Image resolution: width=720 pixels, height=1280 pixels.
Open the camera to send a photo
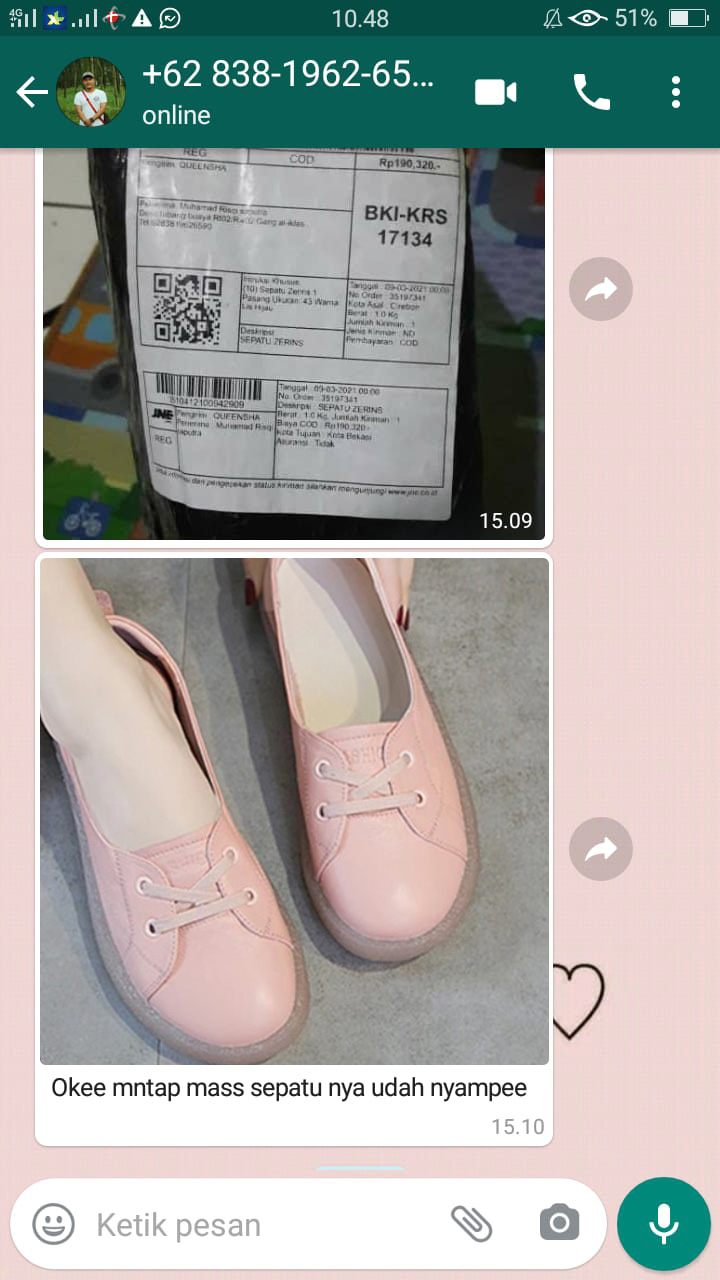click(559, 1223)
